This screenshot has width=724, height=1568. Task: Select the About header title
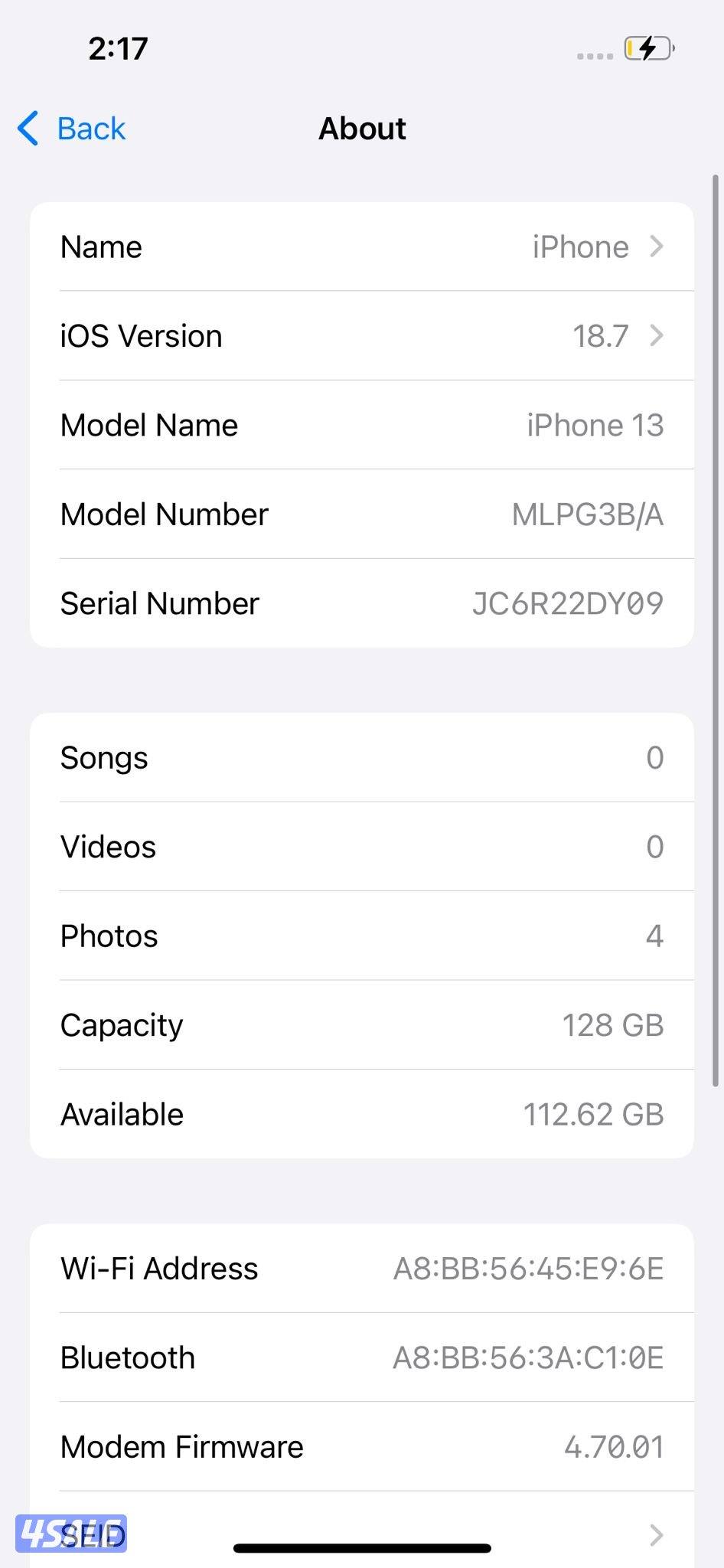362,128
